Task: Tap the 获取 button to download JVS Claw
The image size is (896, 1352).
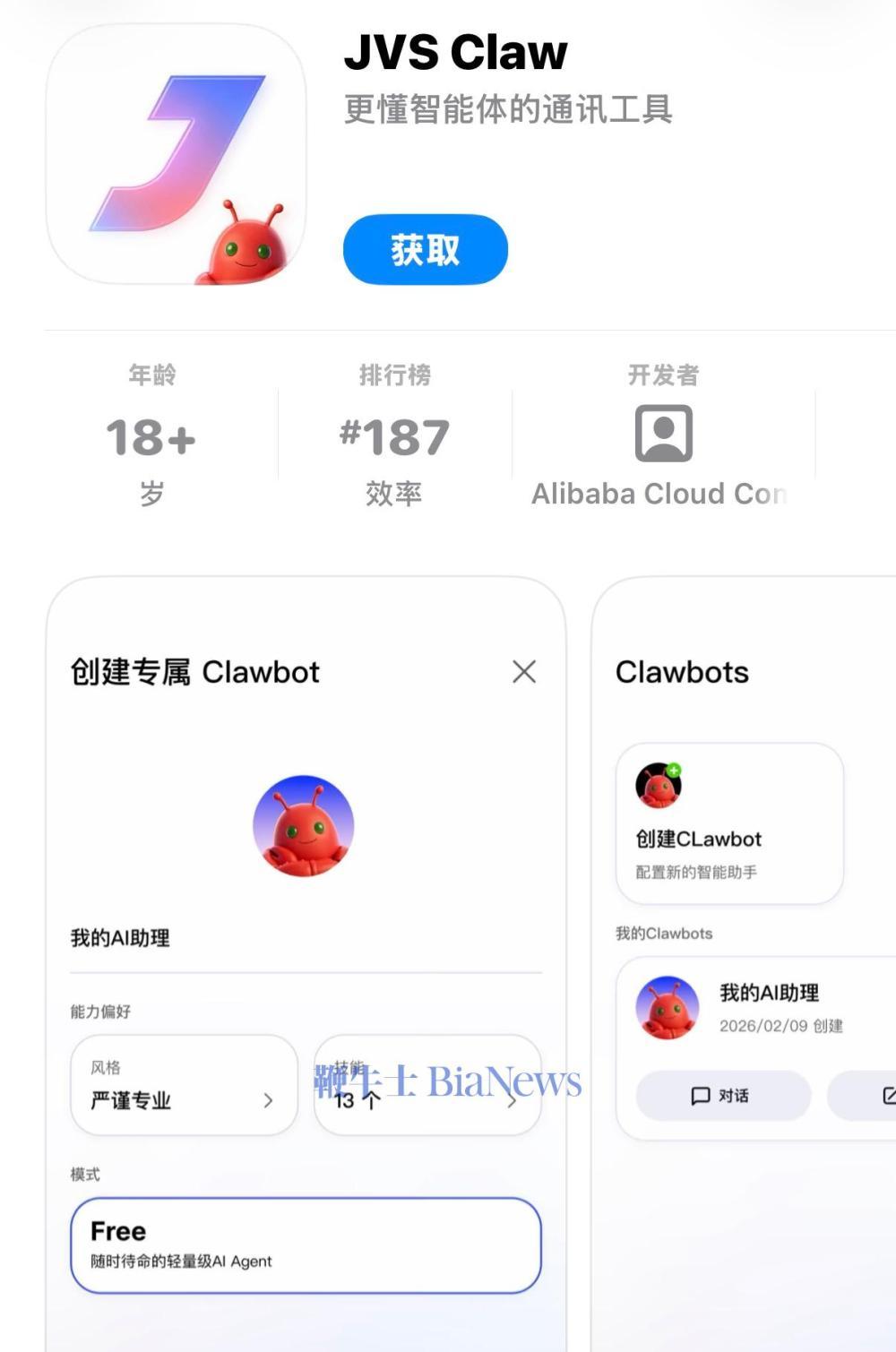Action: [x=425, y=249]
